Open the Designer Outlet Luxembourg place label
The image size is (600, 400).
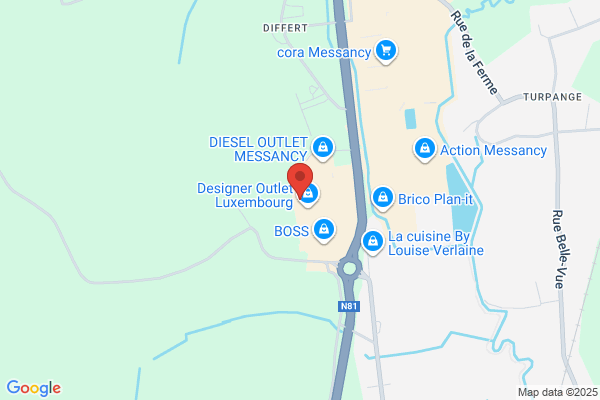click(245, 195)
